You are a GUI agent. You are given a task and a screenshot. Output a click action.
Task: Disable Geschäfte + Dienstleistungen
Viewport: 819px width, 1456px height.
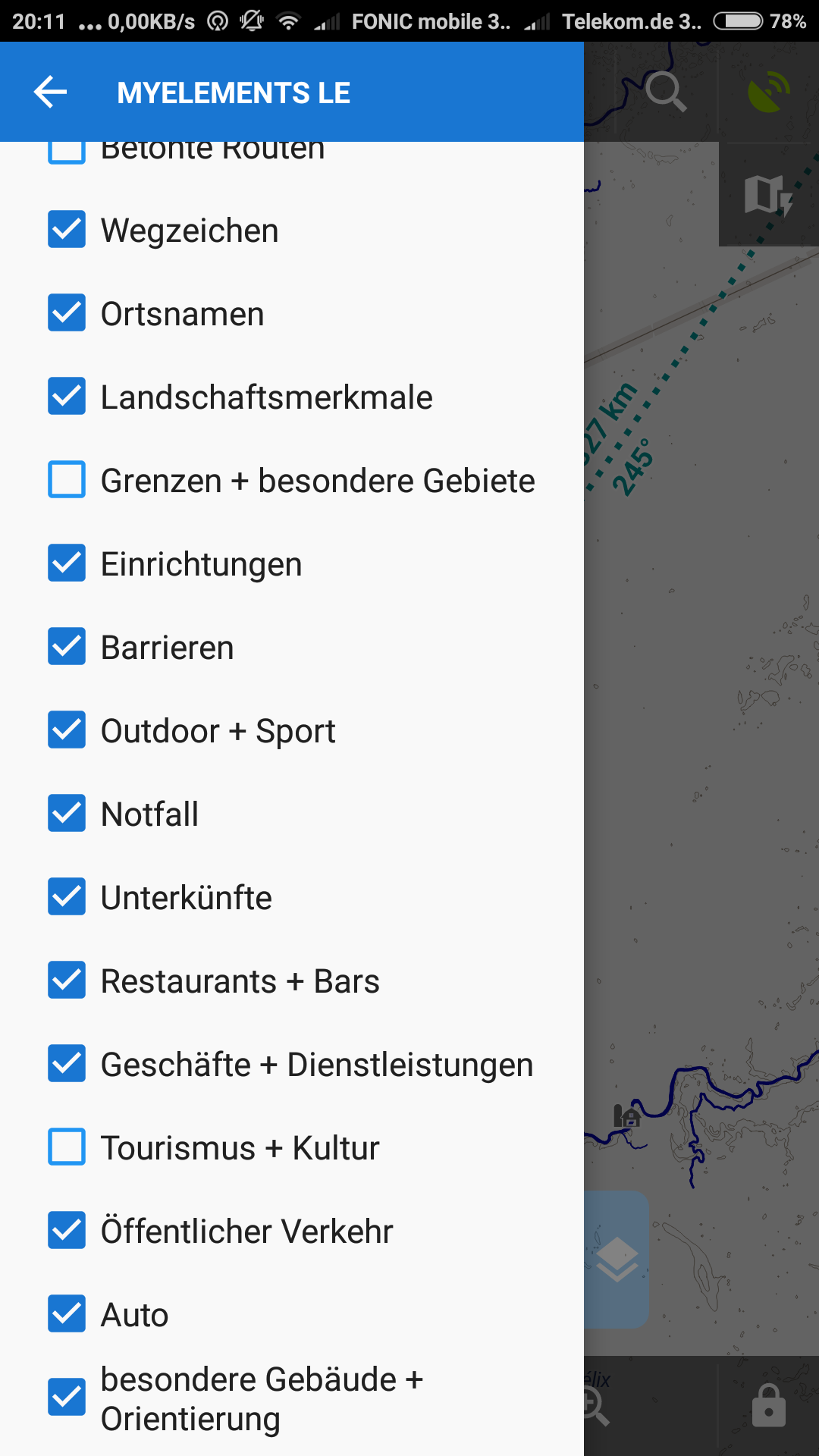point(67,1064)
